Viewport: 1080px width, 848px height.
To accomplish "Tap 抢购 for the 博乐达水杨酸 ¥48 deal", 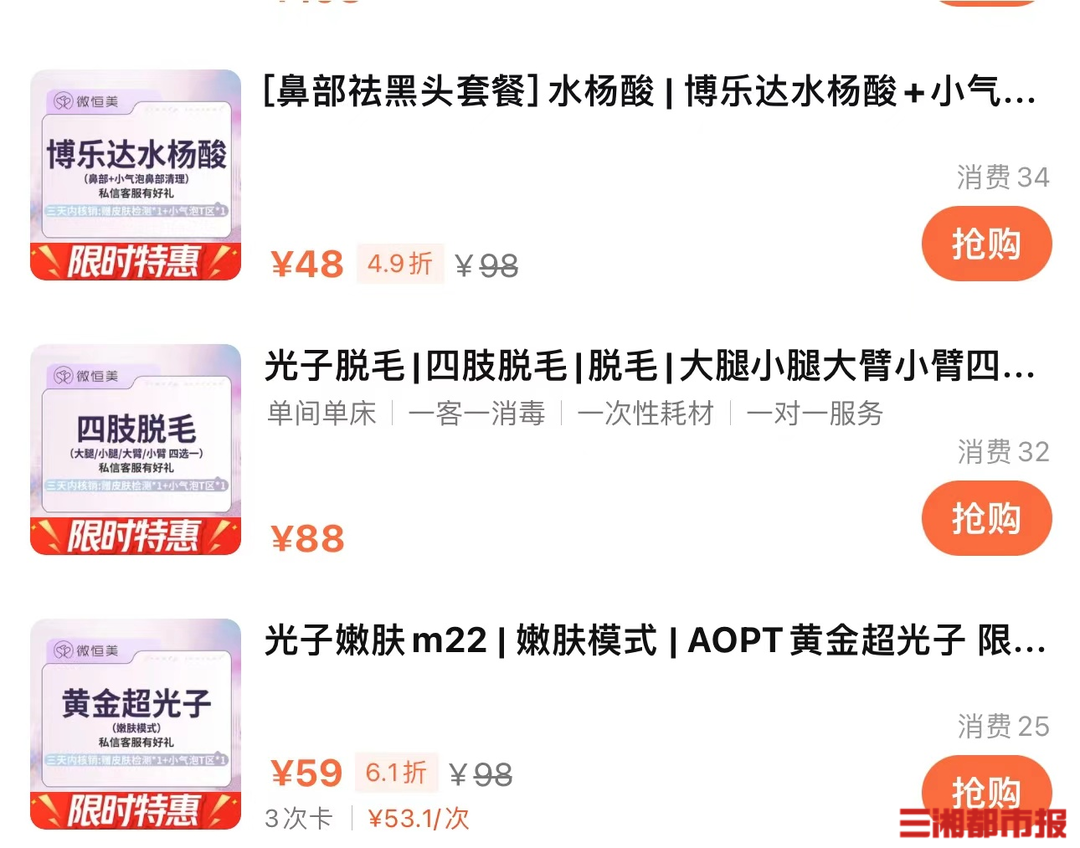I will pyautogui.click(x=986, y=244).
